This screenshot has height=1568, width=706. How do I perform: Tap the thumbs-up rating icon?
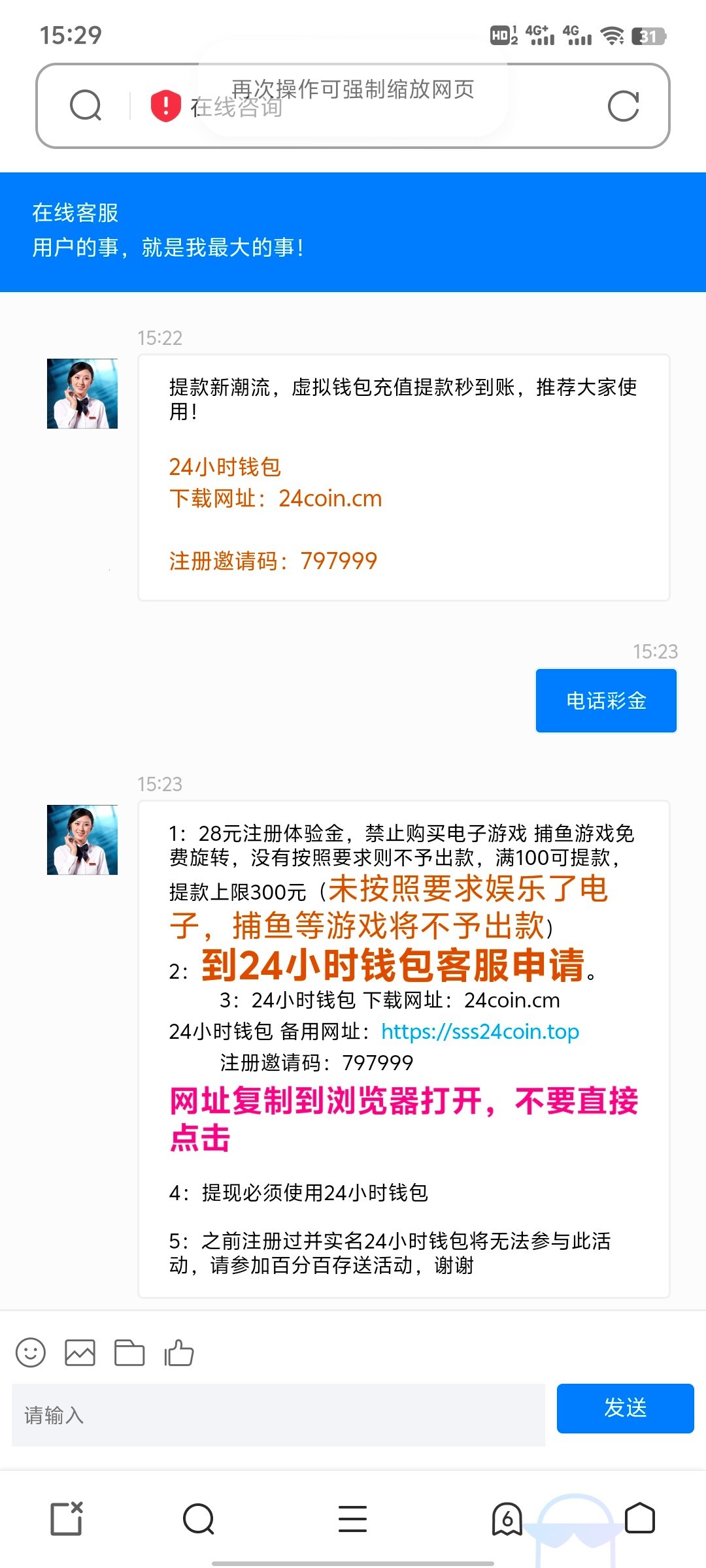click(x=179, y=1352)
